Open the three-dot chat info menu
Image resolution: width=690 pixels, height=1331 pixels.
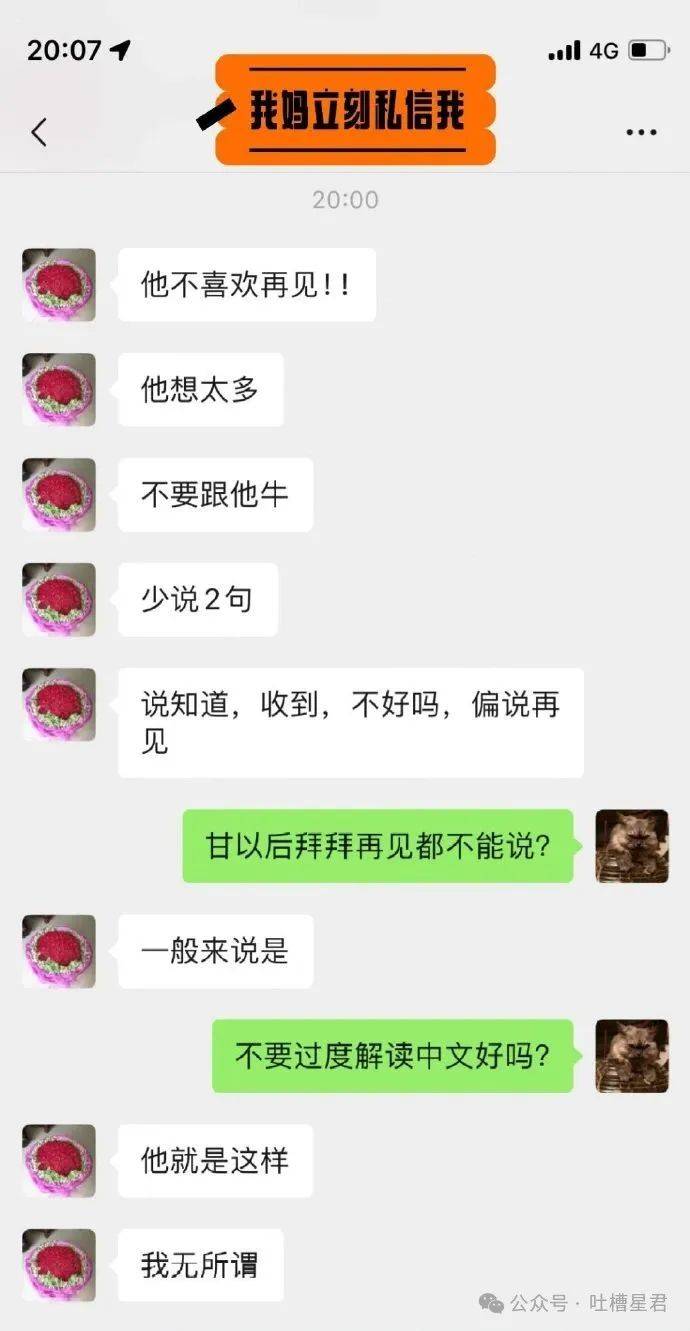click(x=641, y=132)
